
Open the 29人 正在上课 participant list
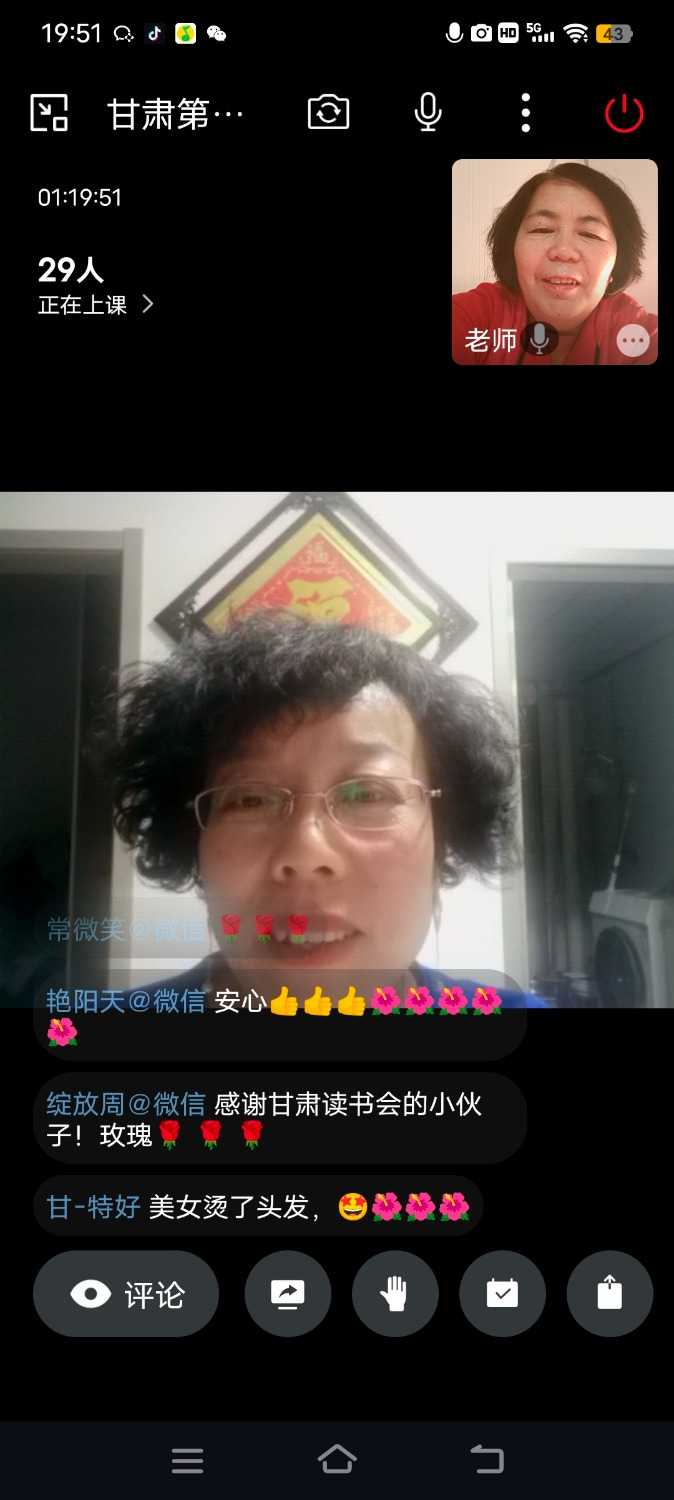click(96, 285)
